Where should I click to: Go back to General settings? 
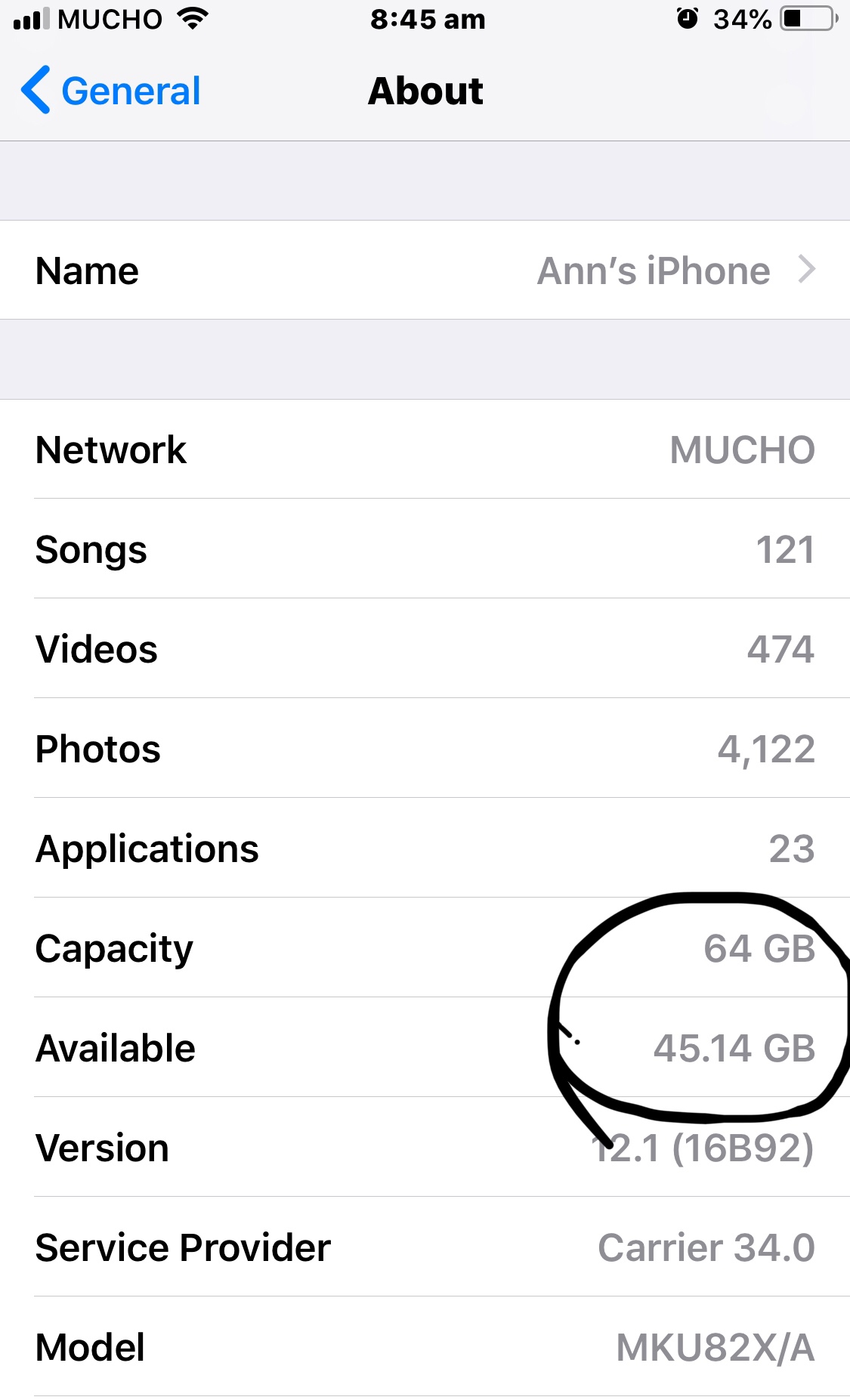[x=111, y=91]
